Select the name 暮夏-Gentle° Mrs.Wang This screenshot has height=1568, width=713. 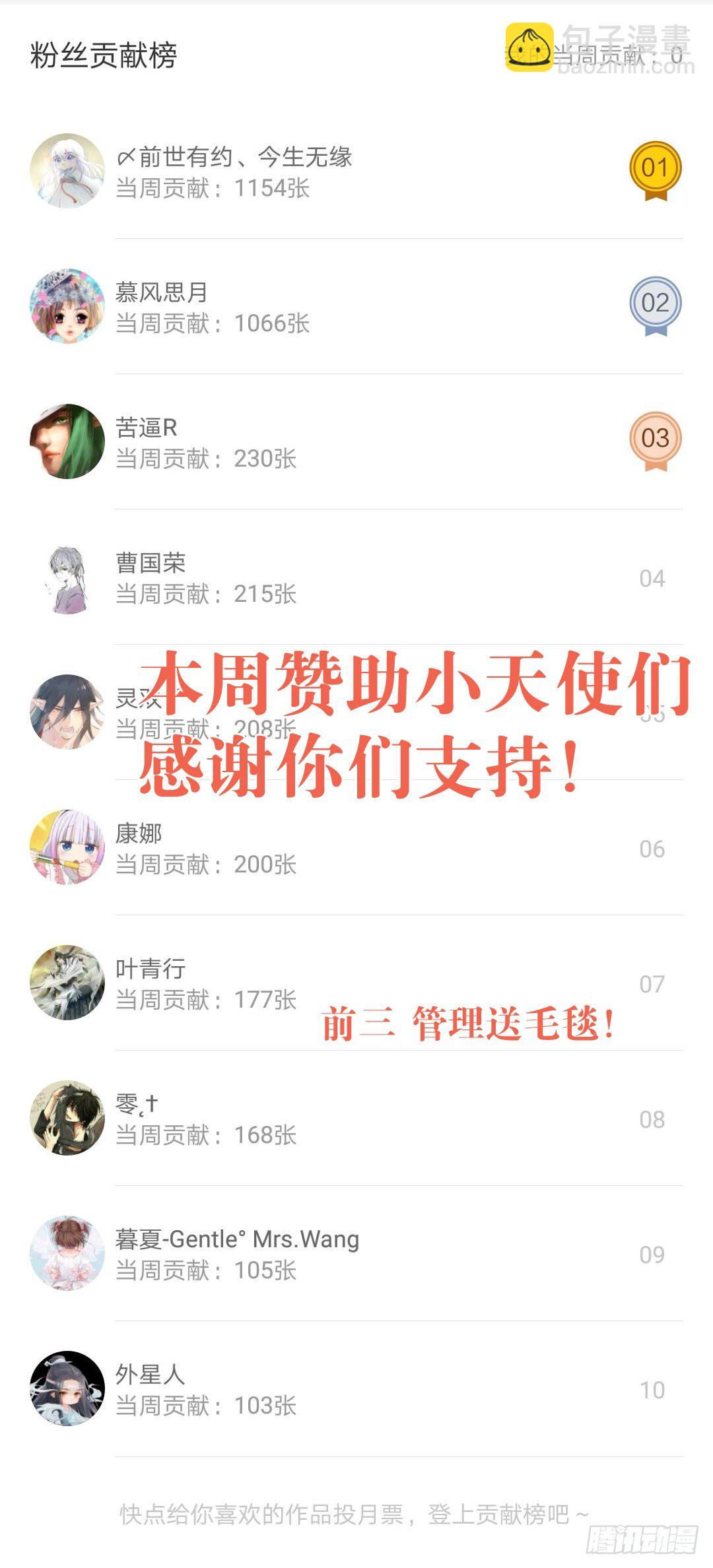coord(236,1239)
